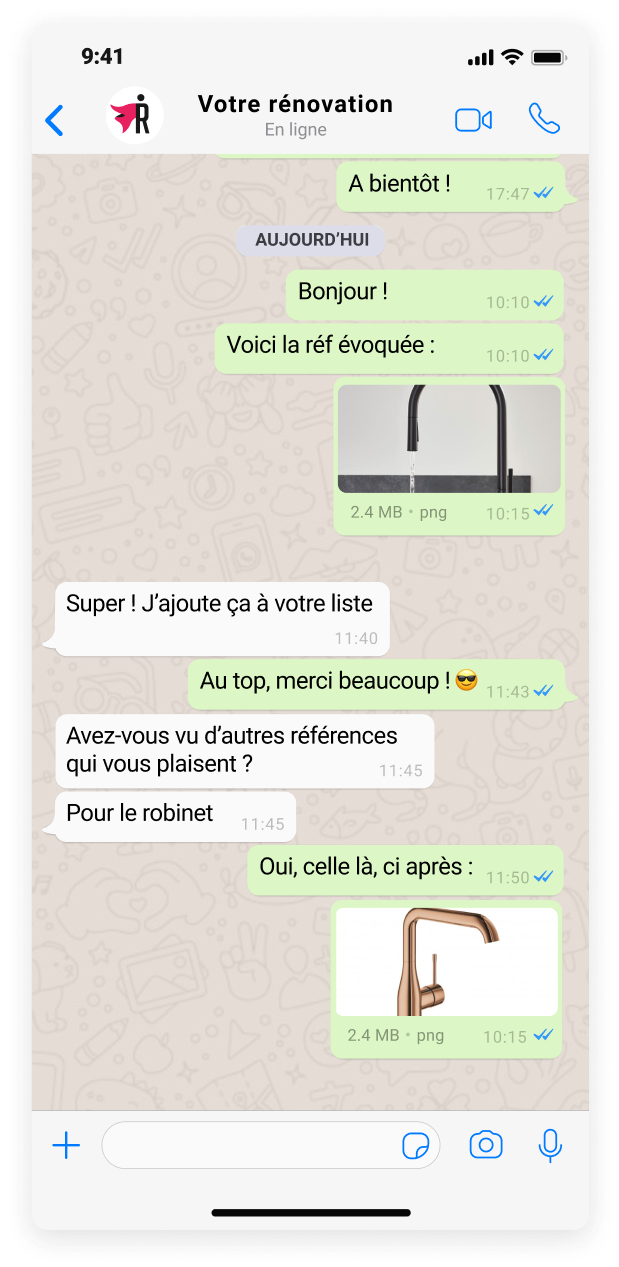619x1267 pixels.
Task: Open Votre rénovation contact info
Action: point(294,115)
